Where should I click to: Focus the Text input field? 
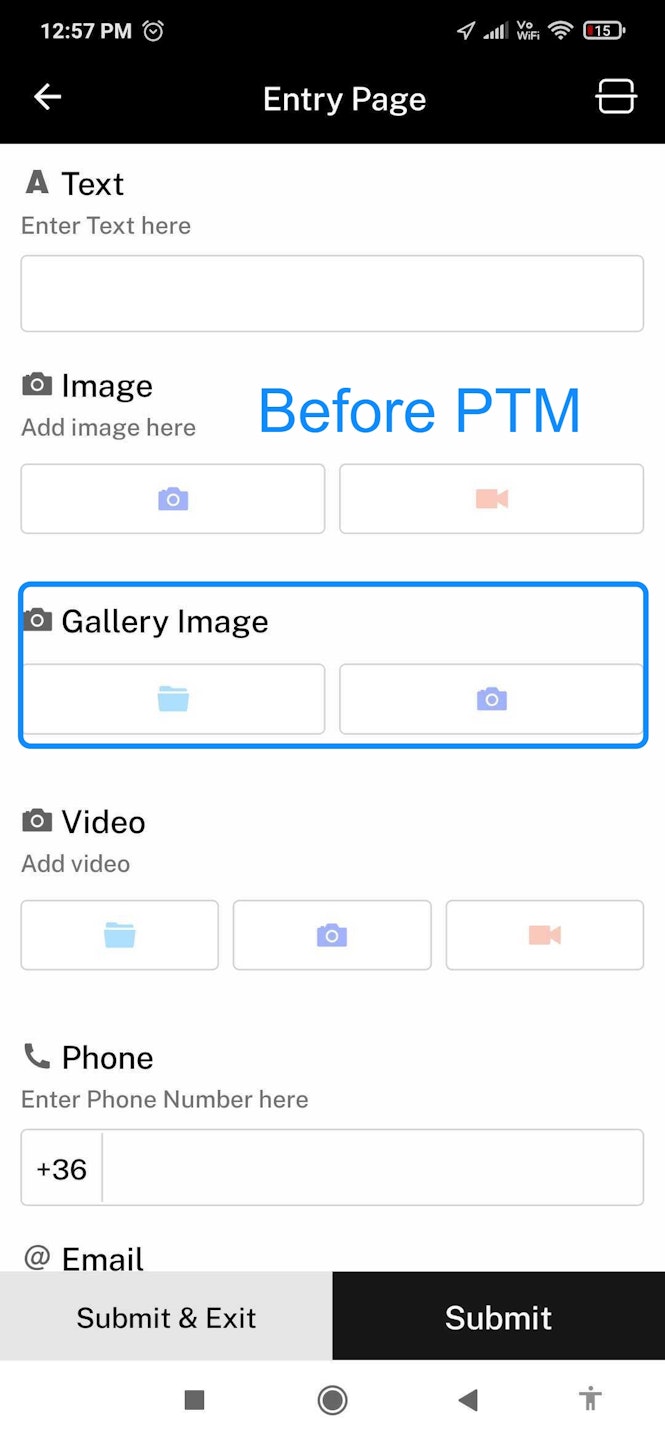click(332, 293)
